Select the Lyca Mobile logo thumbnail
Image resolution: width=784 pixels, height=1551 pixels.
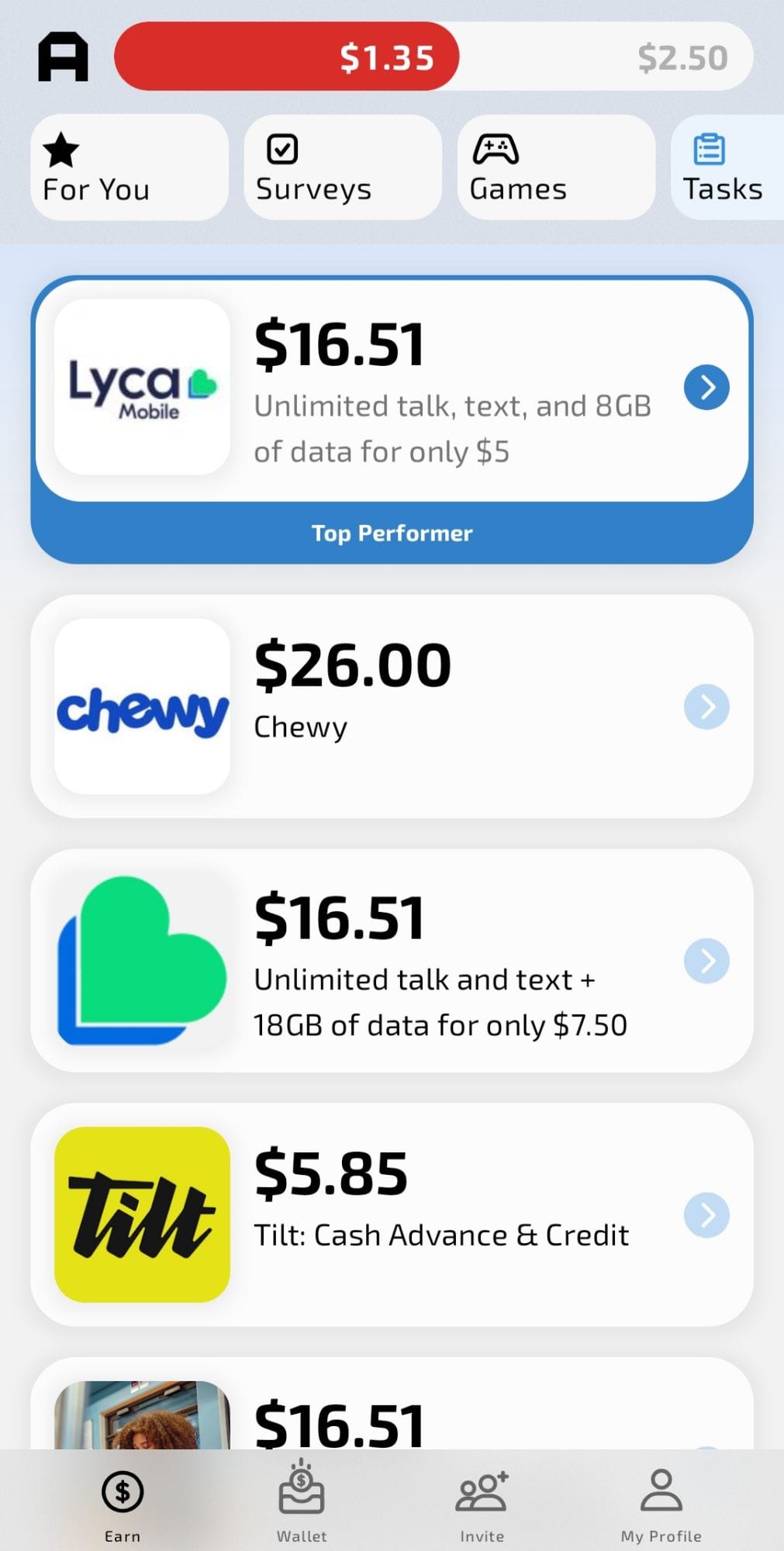(140, 387)
